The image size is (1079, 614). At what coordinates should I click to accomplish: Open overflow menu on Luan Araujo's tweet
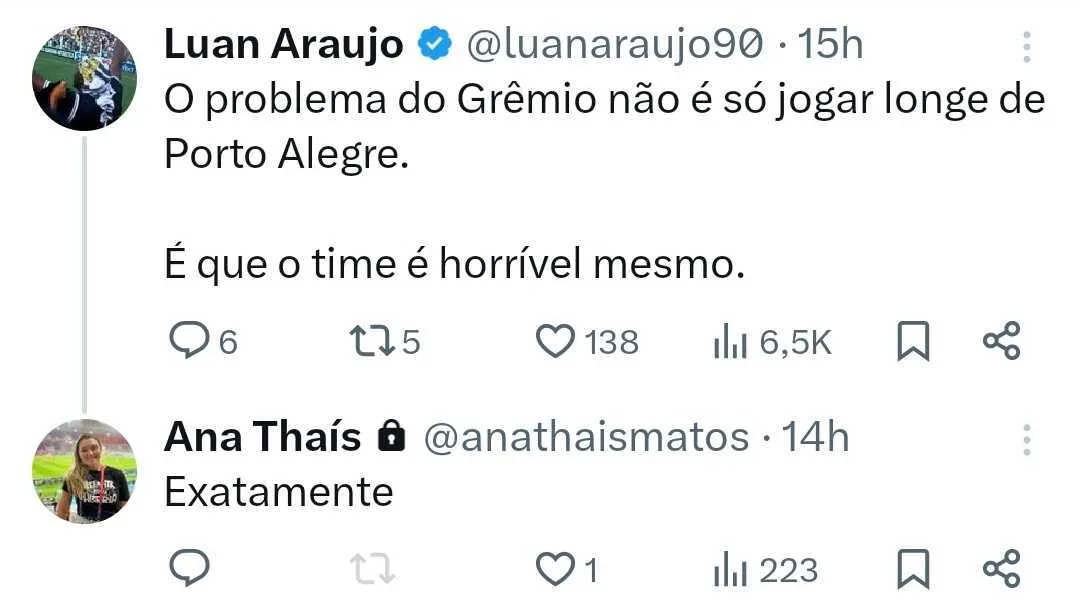tap(1026, 45)
